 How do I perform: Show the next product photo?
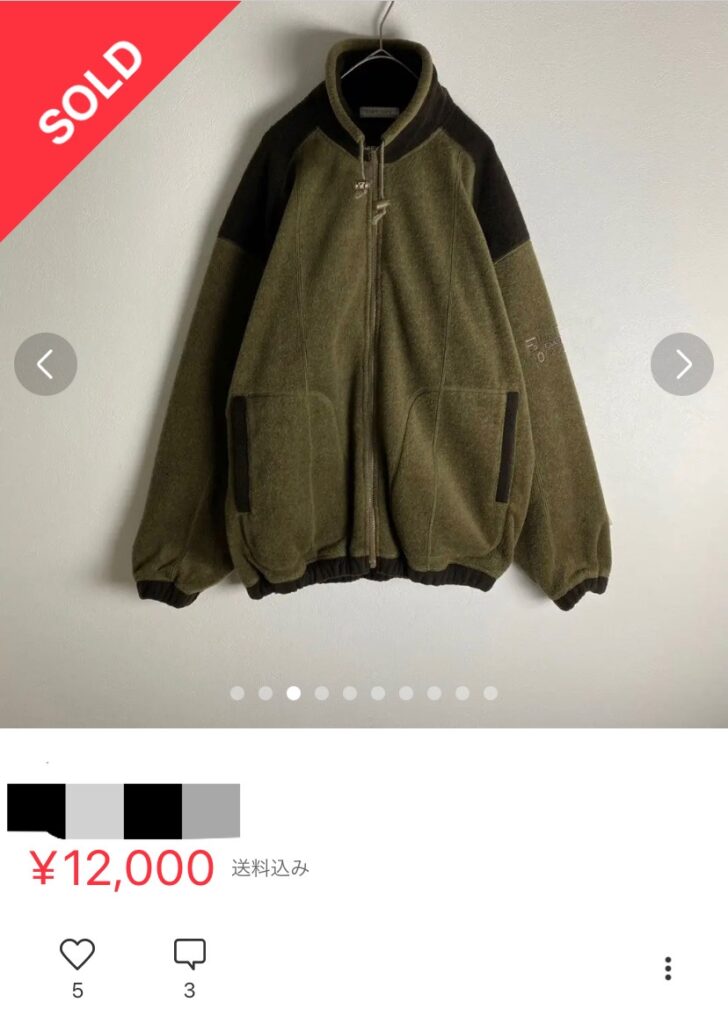pos(682,364)
